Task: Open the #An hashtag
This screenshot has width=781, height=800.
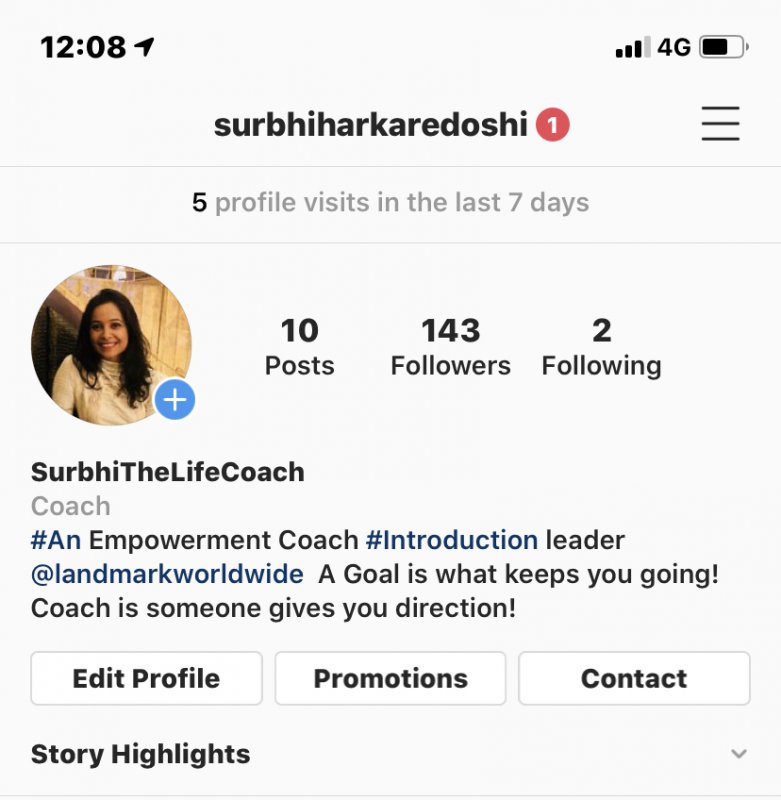Action: pos(55,540)
